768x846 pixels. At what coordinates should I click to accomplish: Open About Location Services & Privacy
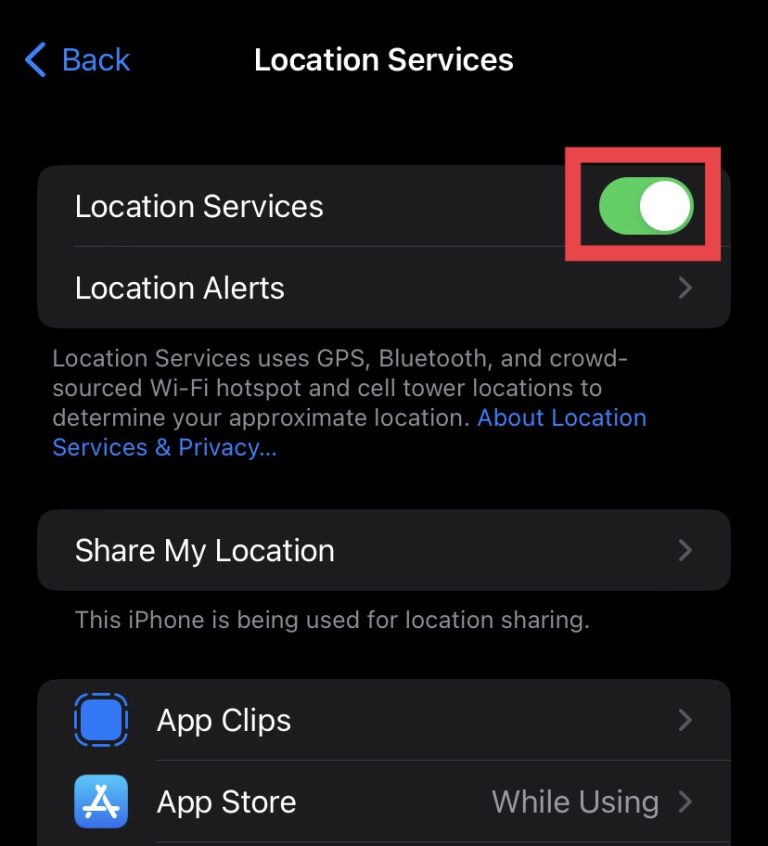pyautogui.click(x=561, y=418)
